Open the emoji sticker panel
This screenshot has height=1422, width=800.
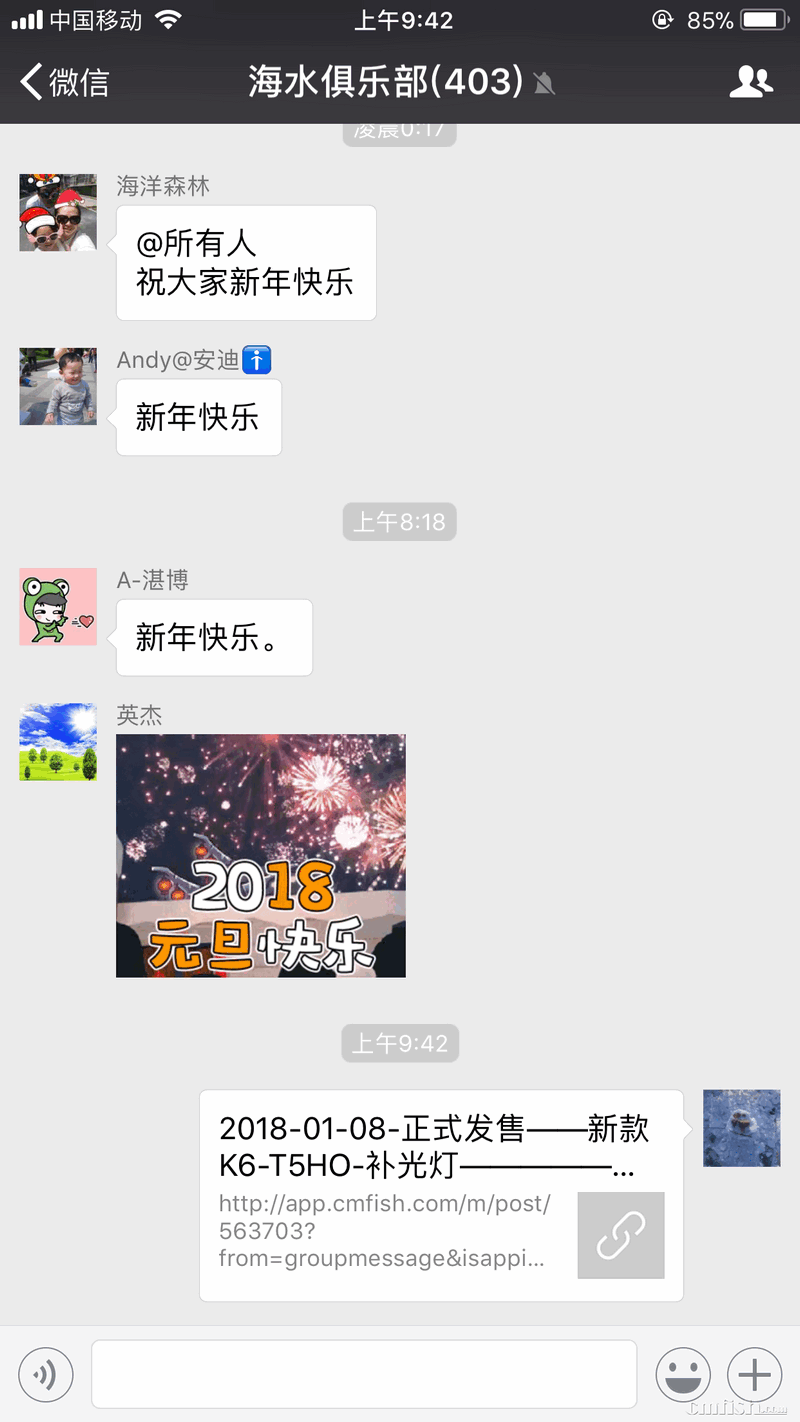click(x=683, y=1375)
